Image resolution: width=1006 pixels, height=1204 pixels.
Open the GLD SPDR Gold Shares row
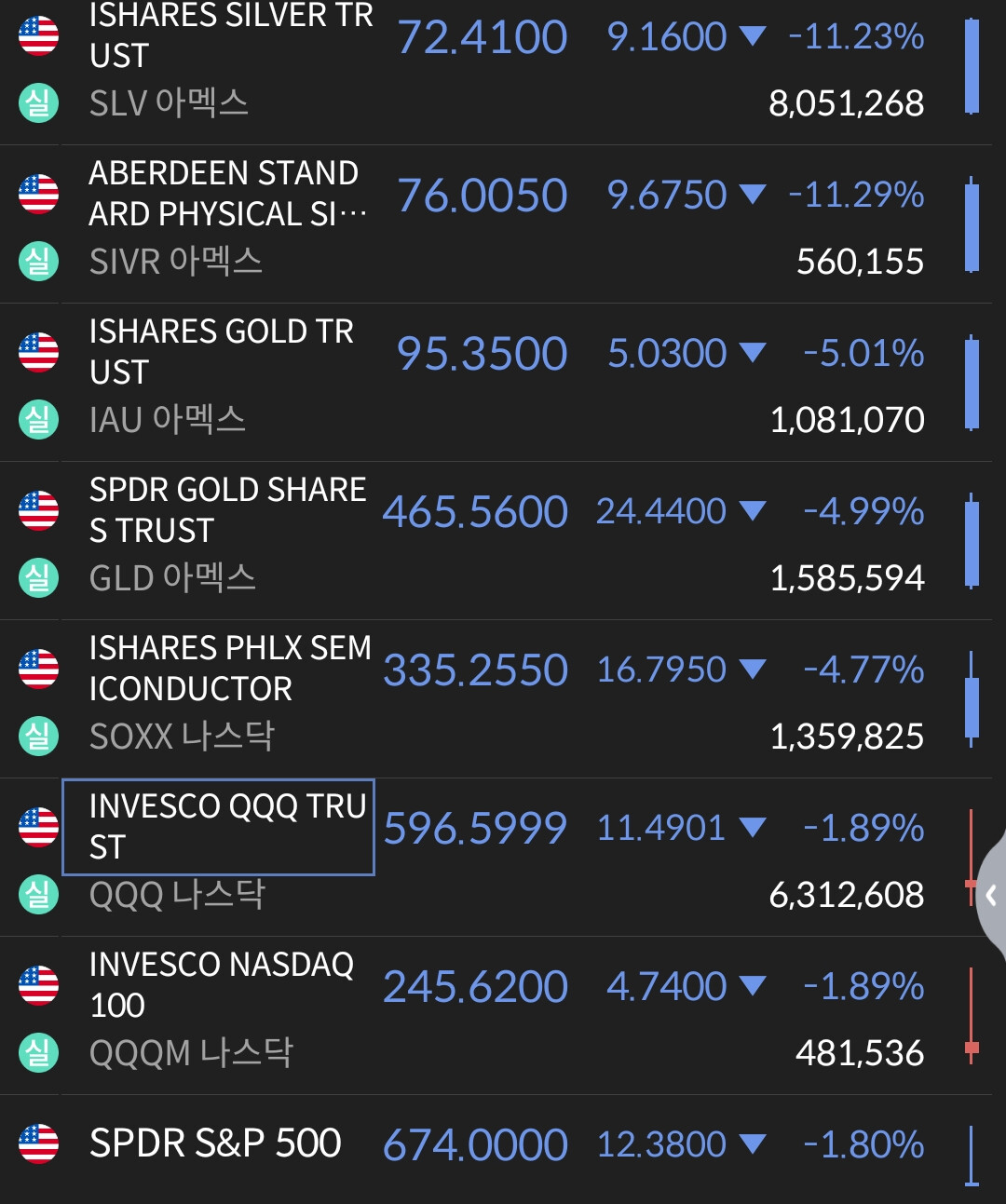(x=496, y=541)
